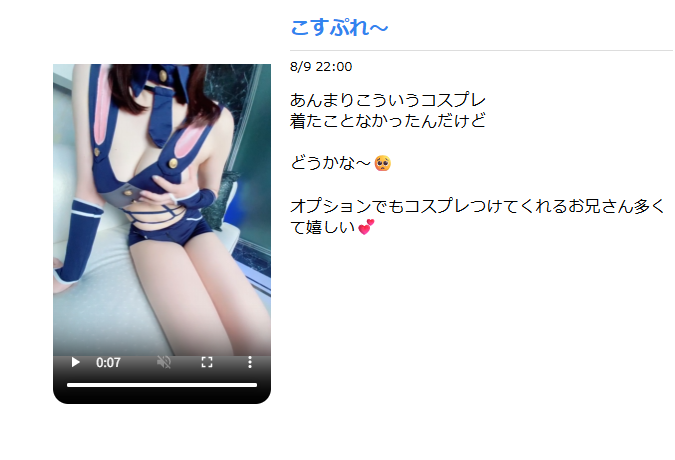This screenshot has height=460, width=675.
Task: Tap the video progress bar
Action: pyautogui.click(x=161, y=385)
